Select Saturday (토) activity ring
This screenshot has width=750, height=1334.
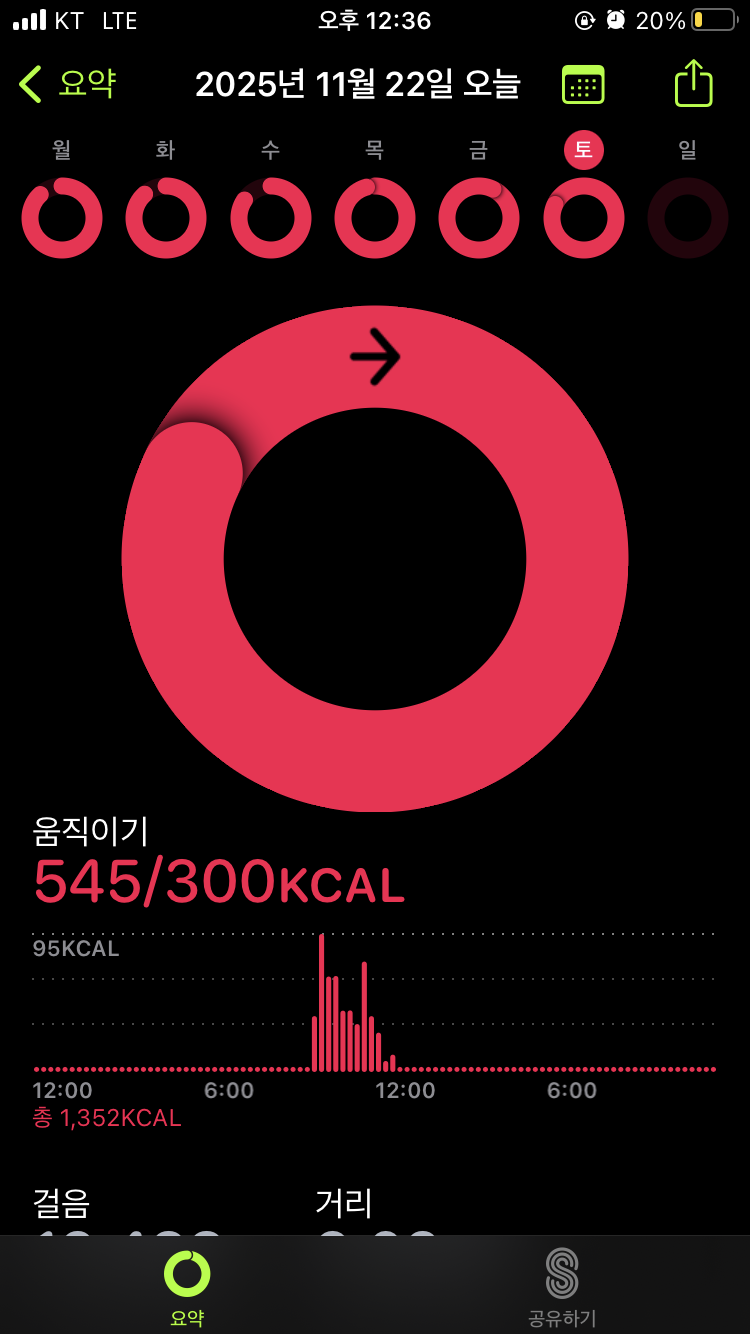(584, 218)
